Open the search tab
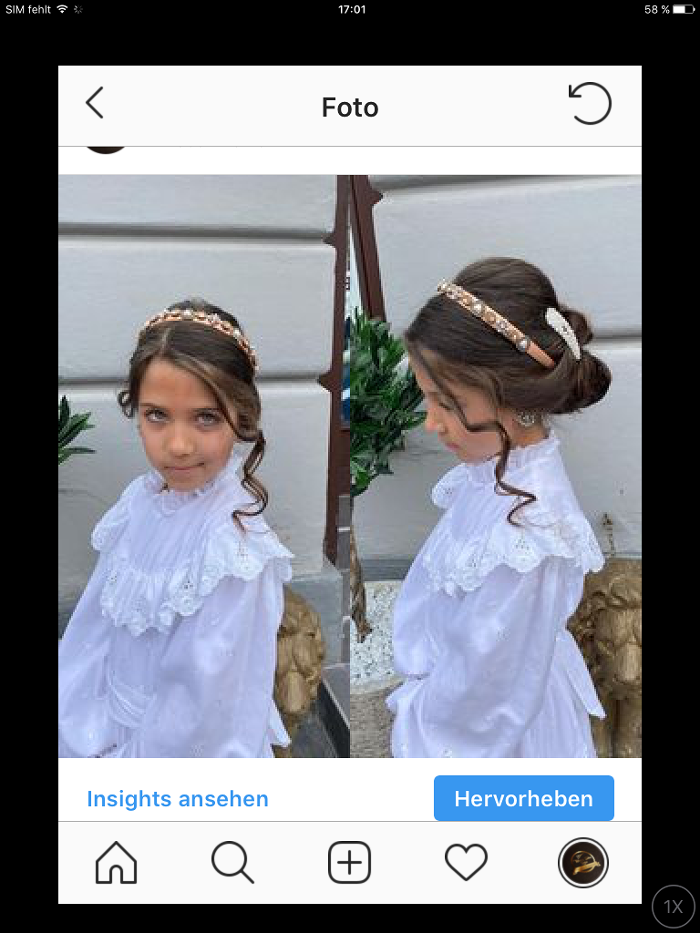 pyautogui.click(x=233, y=862)
